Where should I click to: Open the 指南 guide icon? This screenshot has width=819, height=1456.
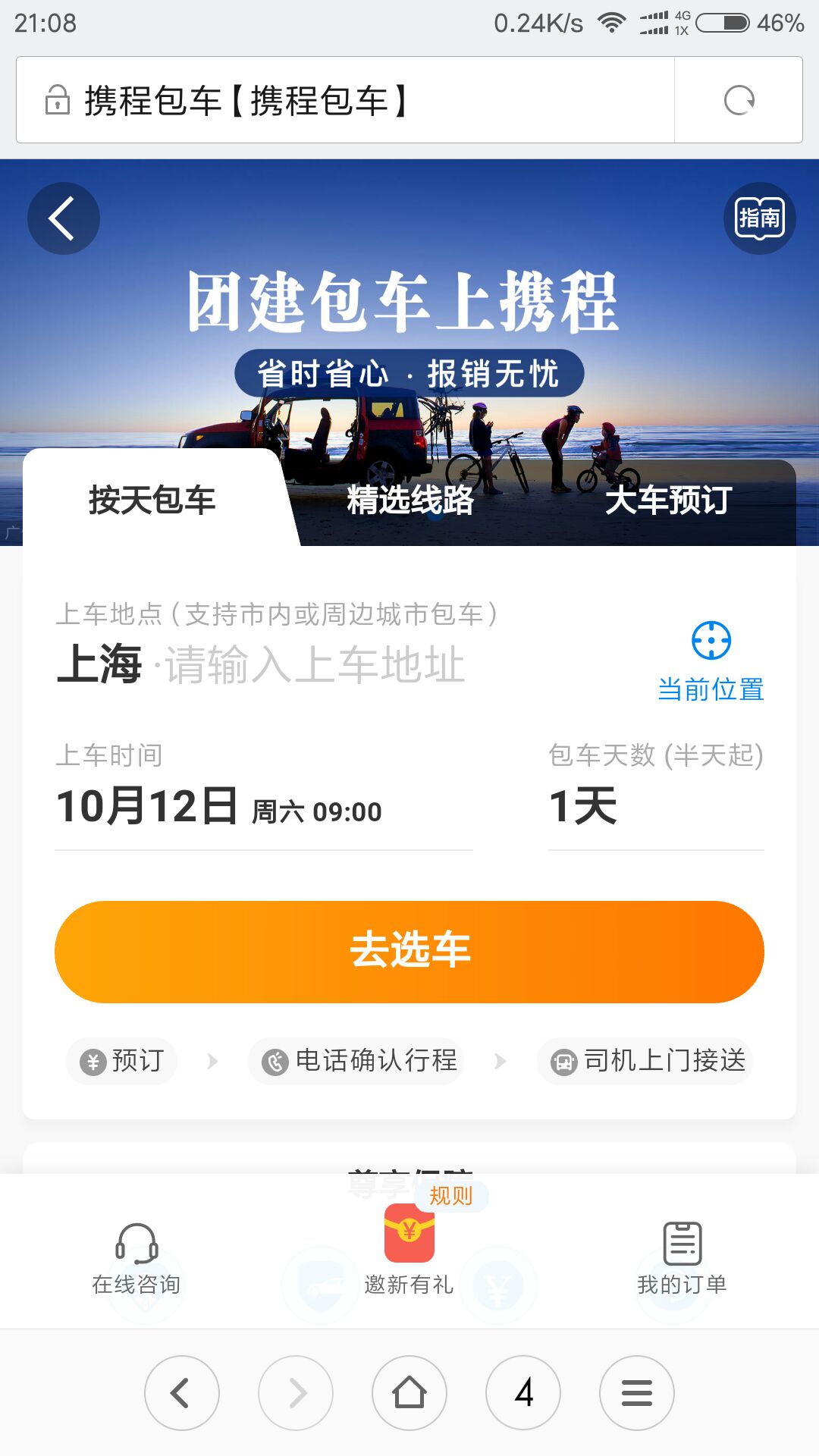tap(760, 218)
